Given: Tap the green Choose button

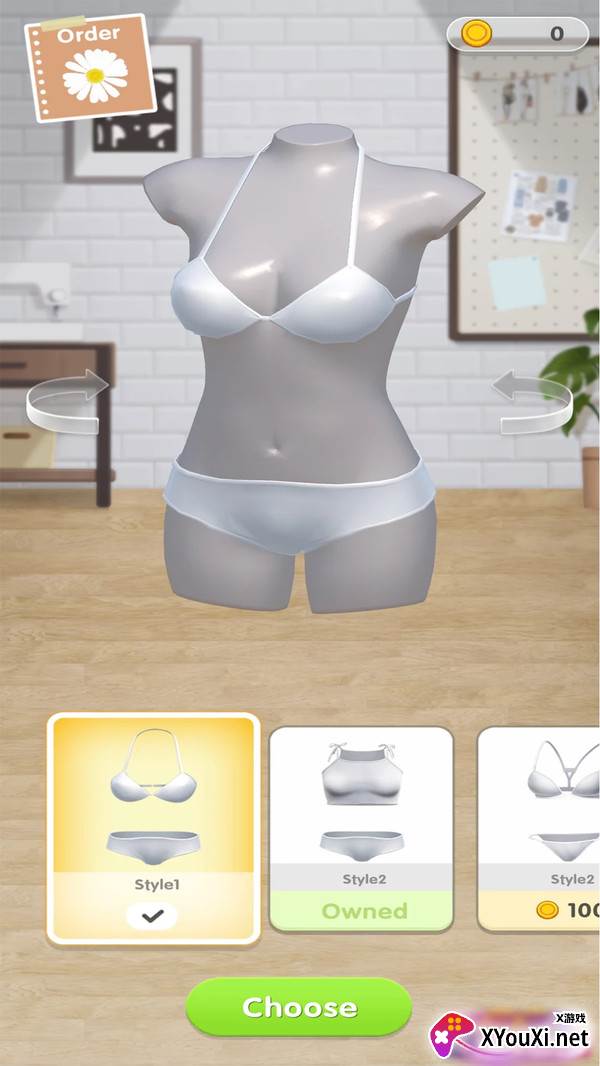Looking at the screenshot, I should click(x=298, y=1007).
